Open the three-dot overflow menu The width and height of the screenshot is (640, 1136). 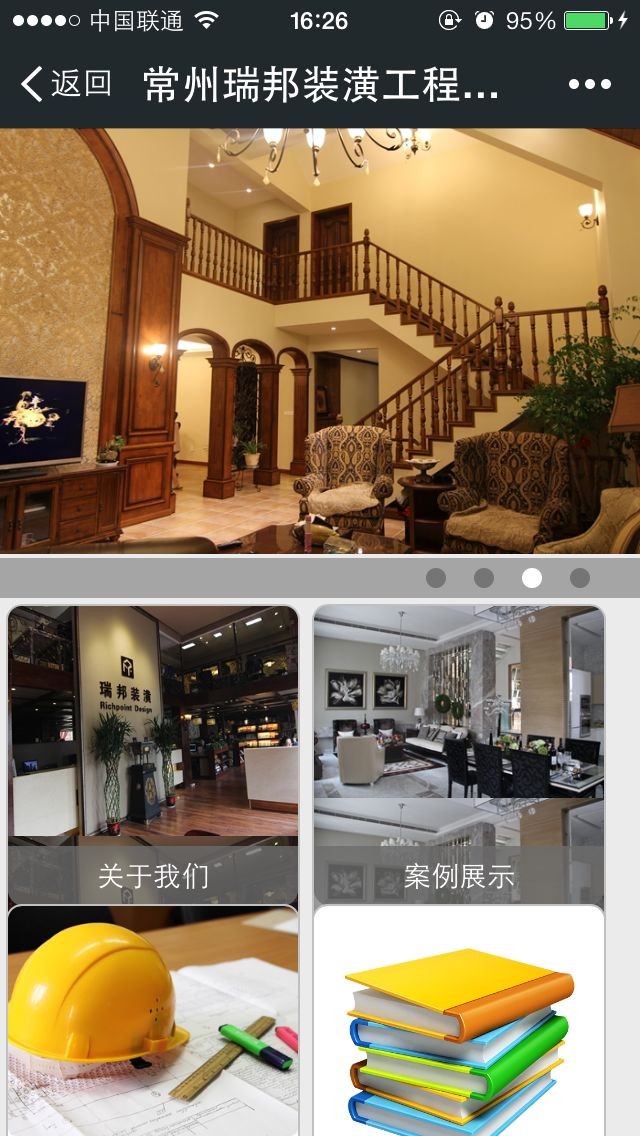click(589, 84)
